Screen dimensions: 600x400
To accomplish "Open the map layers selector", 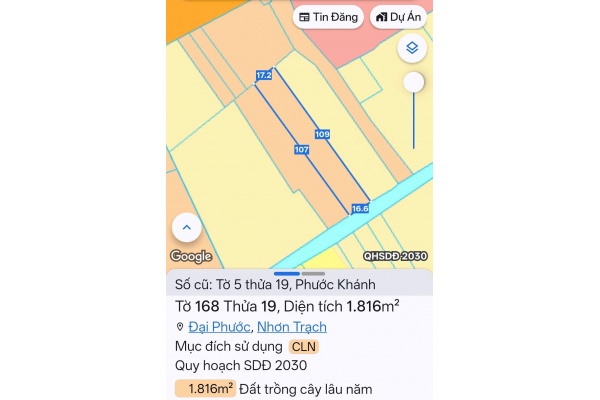I will [x=412, y=49].
